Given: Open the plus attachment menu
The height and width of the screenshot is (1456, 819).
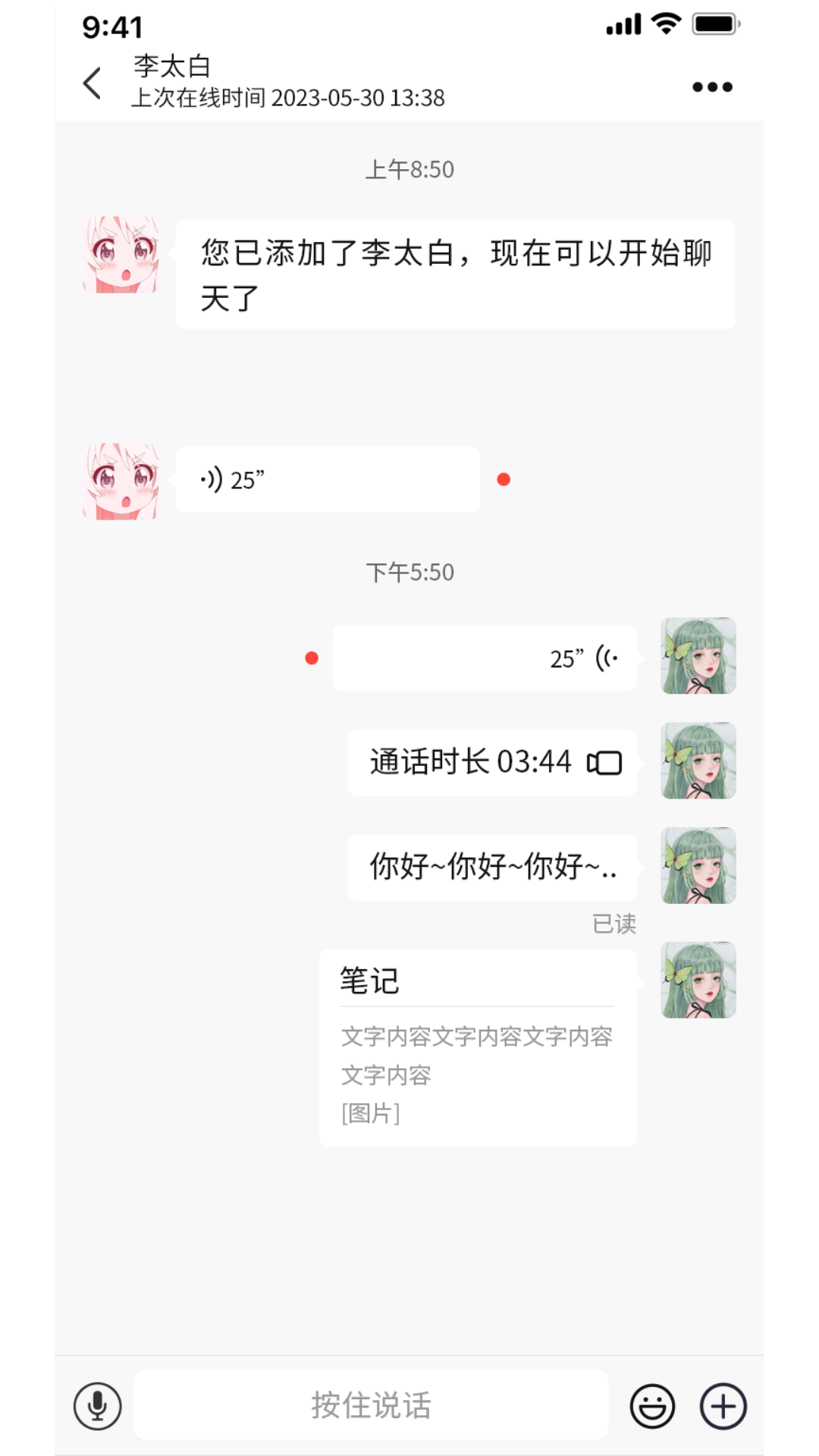Looking at the screenshot, I should 723,1404.
